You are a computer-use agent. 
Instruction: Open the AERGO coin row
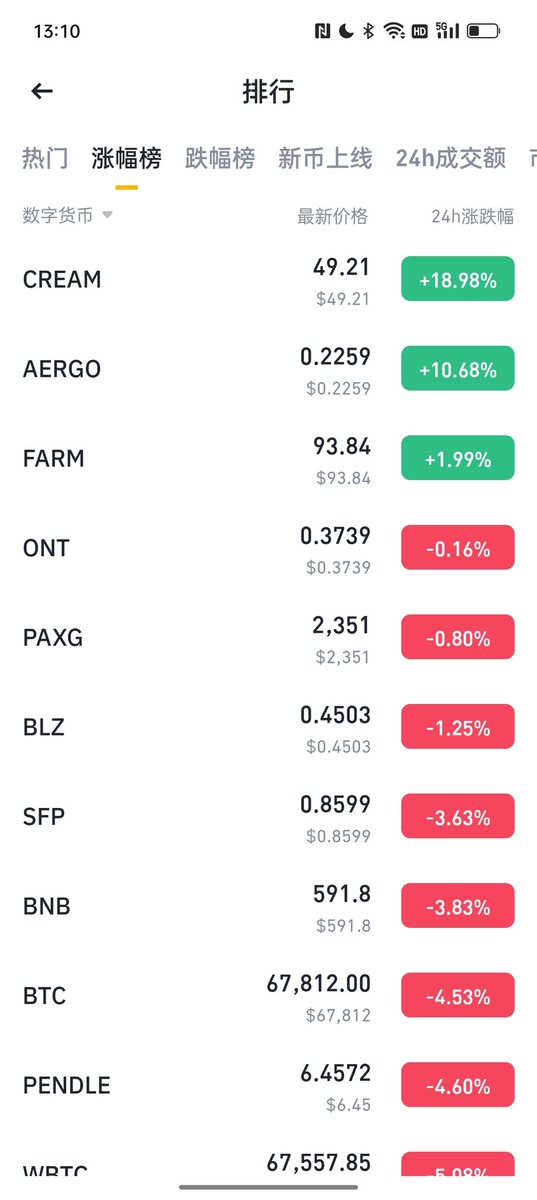pyautogui.click(x=268, y=369)
